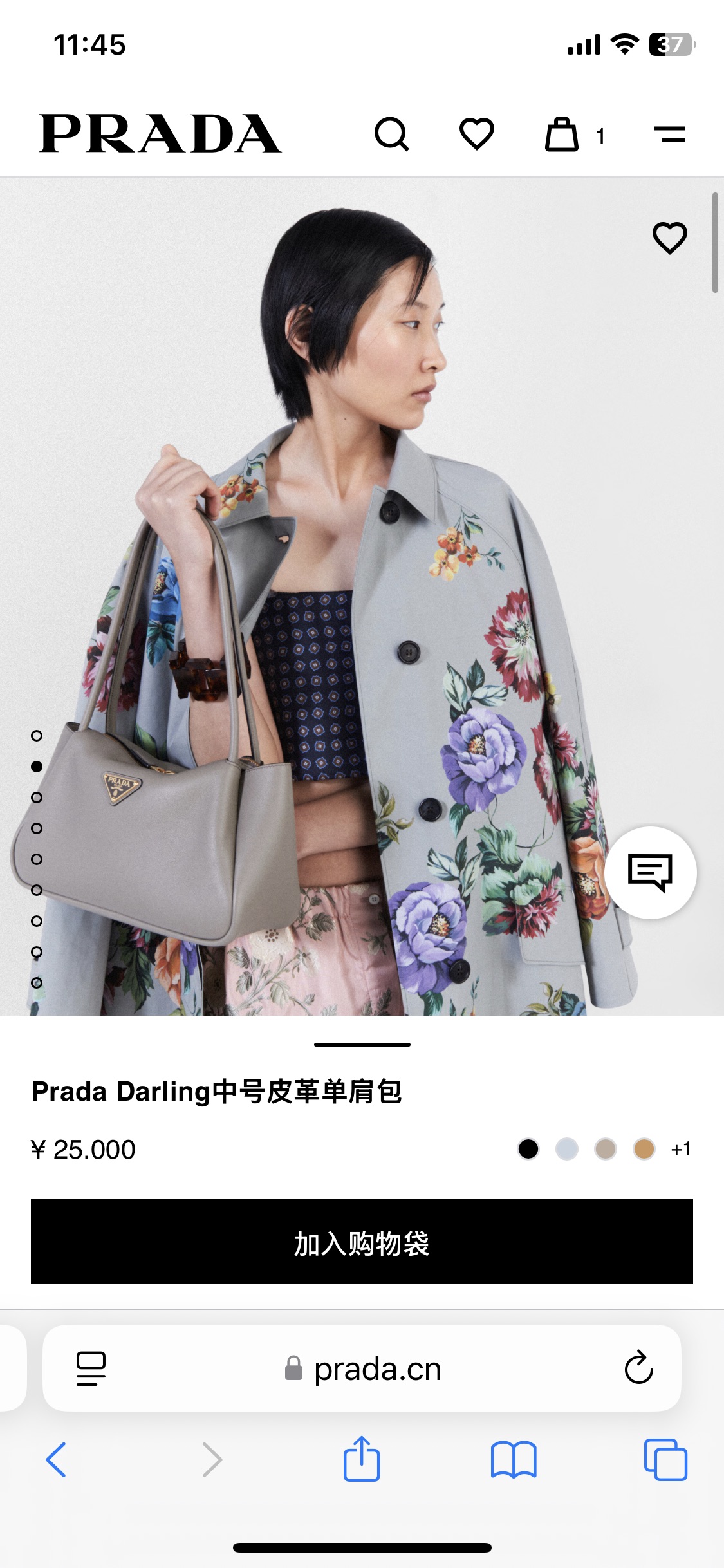Choose the caramel tan color swatch
Screen dimensions: 724x1568
(x=644, y=1149)
